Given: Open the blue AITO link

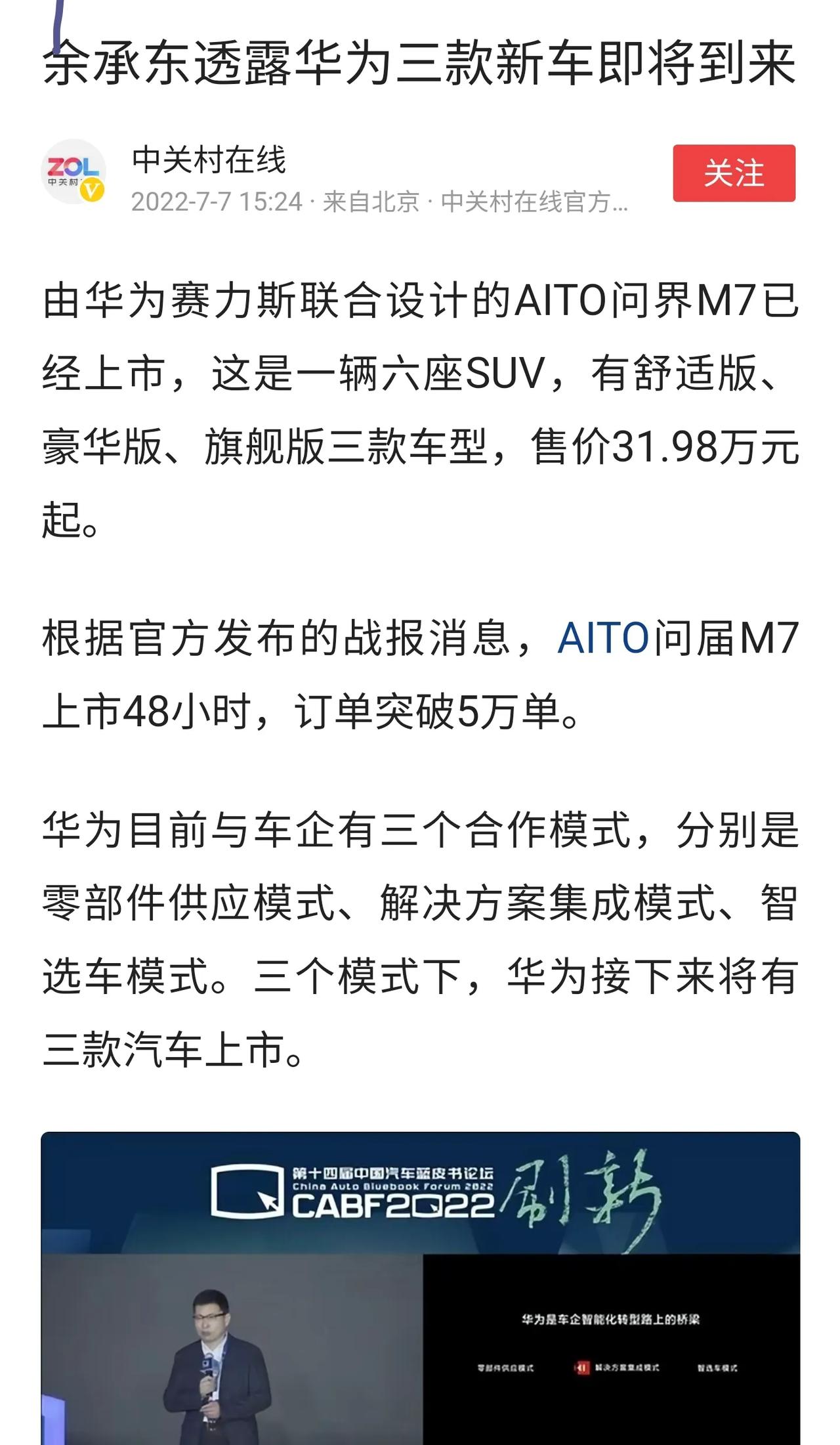Looking at the screenshot, I should tap(603, 637).
